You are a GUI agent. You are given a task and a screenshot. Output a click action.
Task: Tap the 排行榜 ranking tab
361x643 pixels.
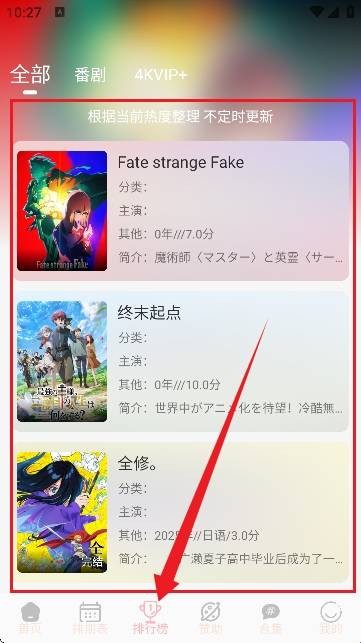point(150,618)
